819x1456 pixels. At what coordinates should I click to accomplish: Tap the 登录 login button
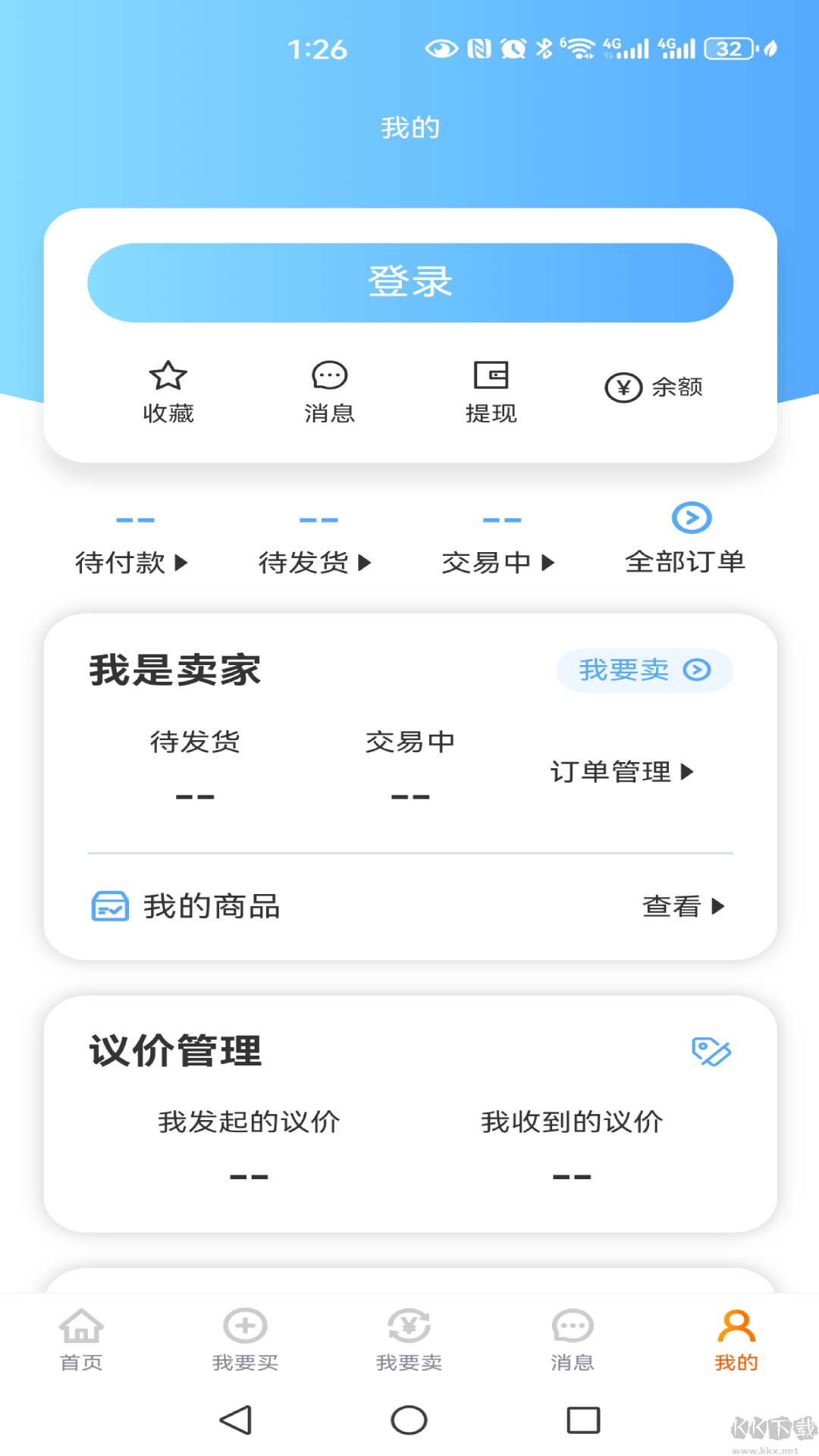click(409, 282)
